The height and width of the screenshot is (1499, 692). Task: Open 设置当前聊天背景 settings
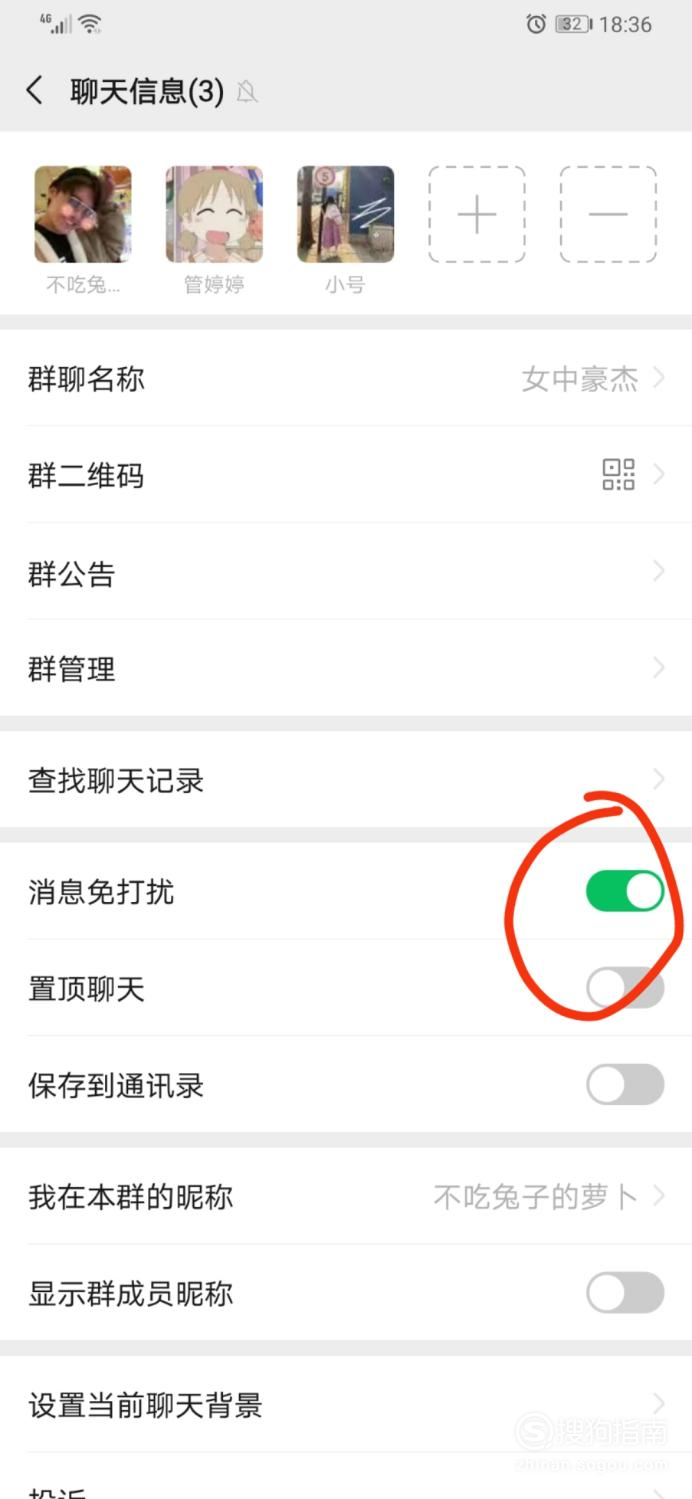tap(346, 1405)
